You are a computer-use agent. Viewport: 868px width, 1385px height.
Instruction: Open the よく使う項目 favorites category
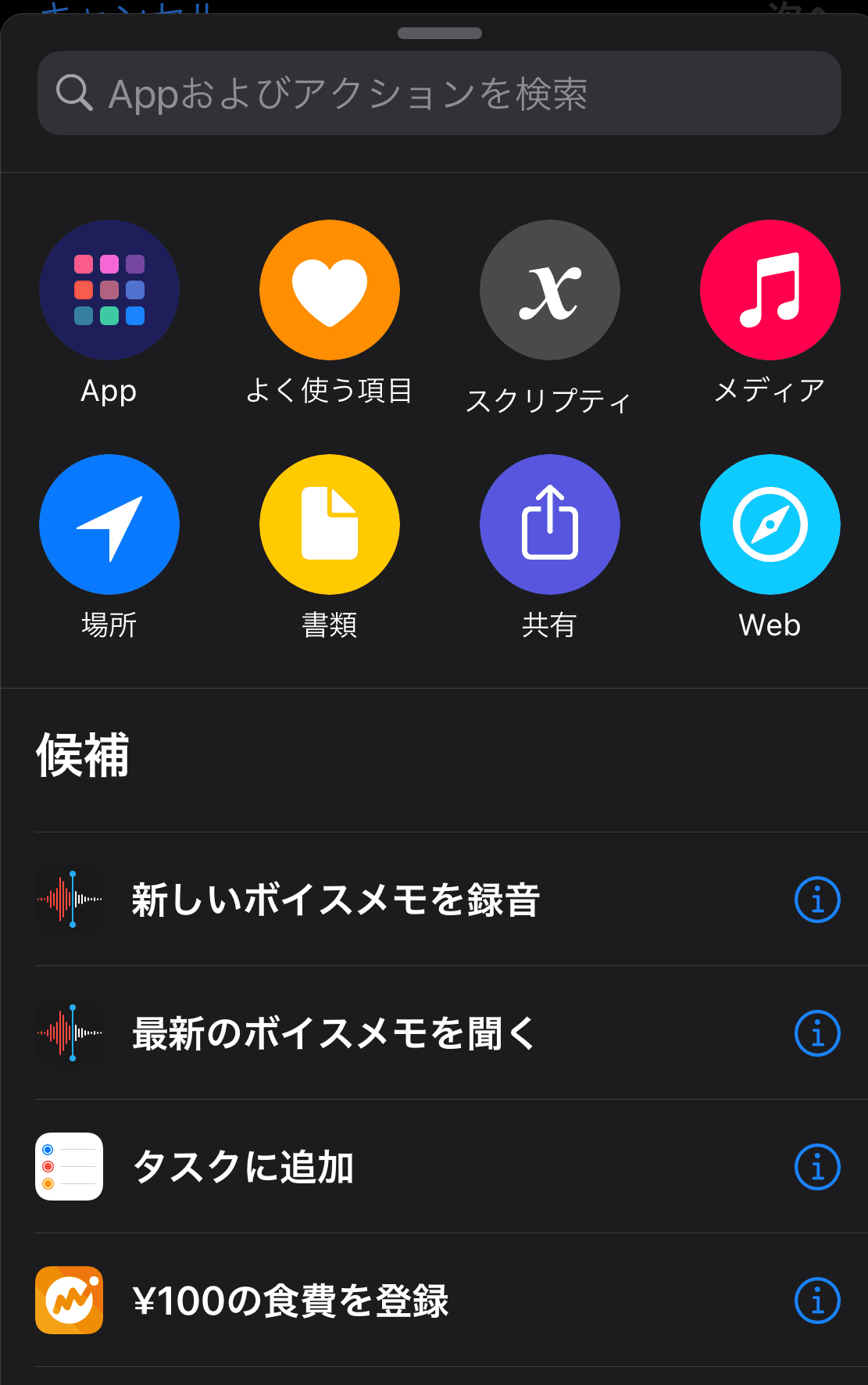pyautogui.click(x=330, y=291)
